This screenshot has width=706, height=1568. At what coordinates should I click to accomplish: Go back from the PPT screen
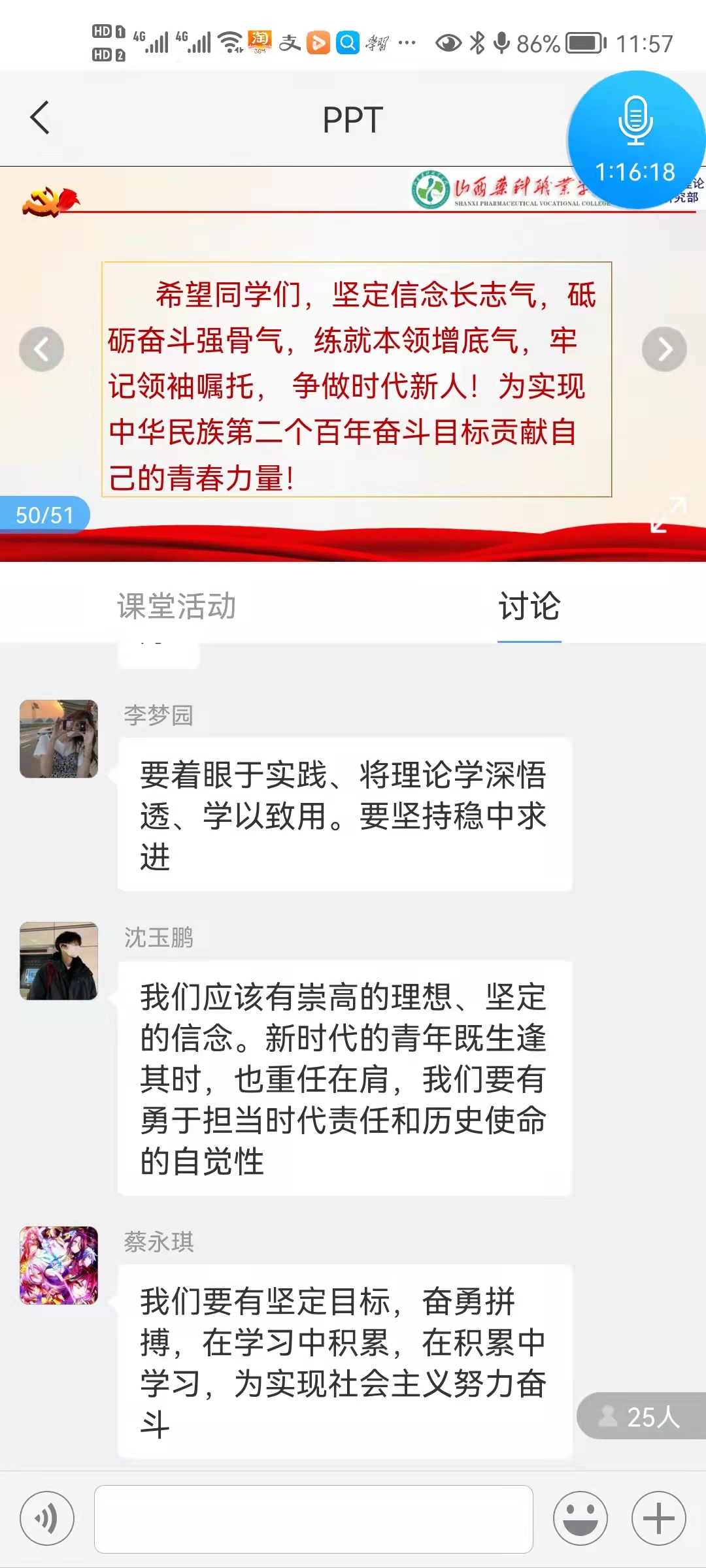coord(40,118)
